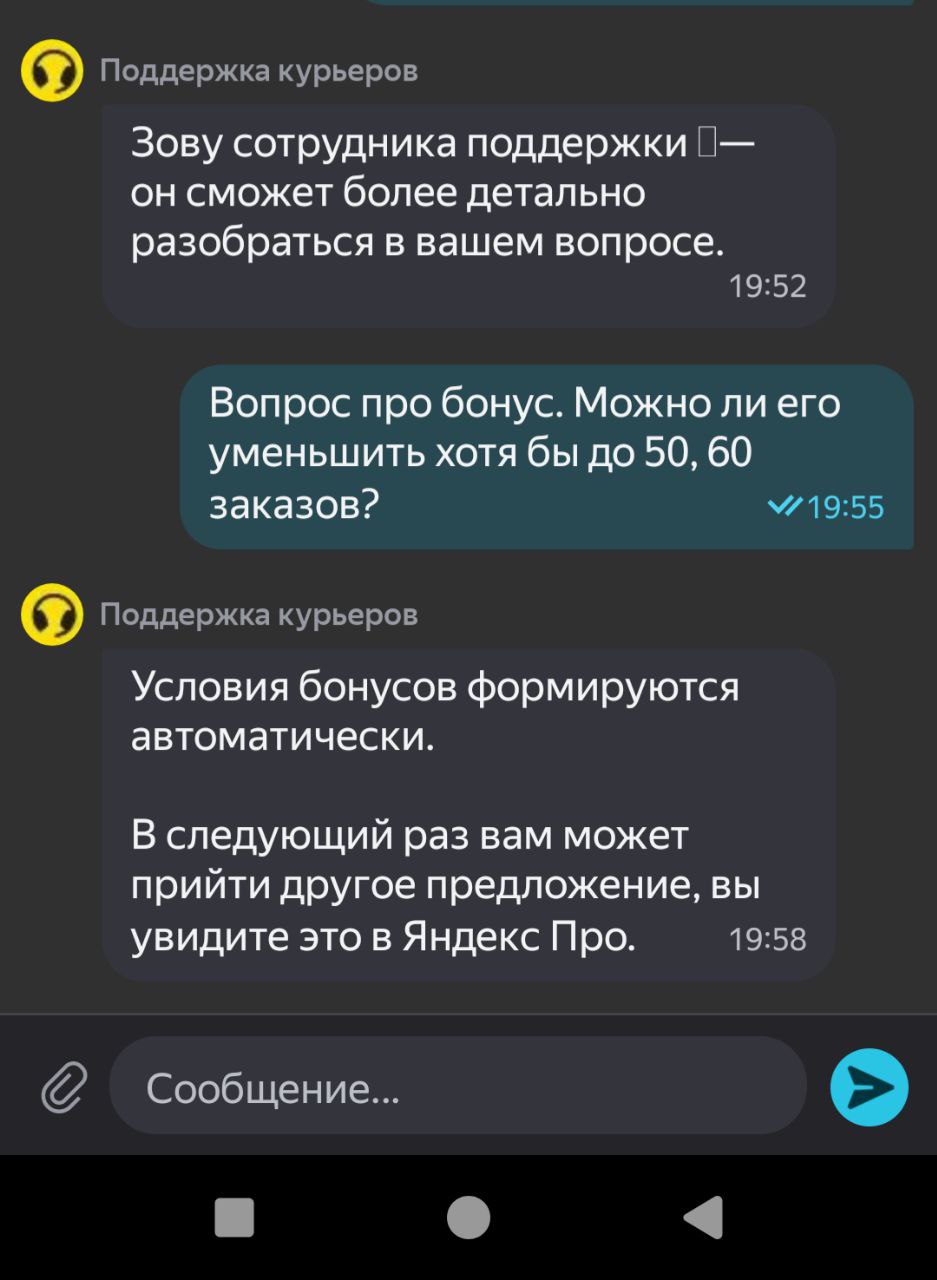937x1280 pixels.
Task: Go to the home screen via the circle button
Action: 468,1217
